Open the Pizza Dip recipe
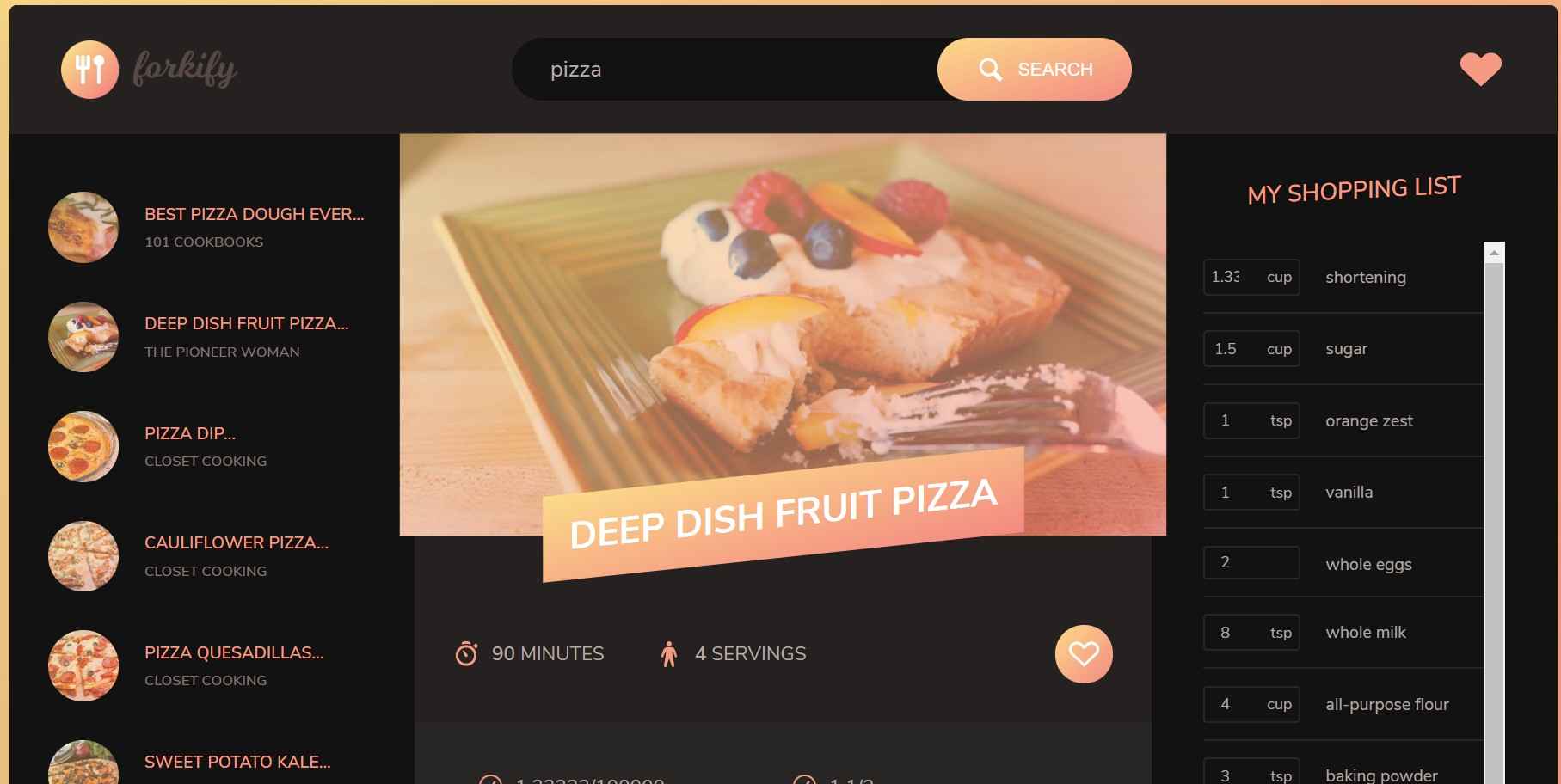Viewport: 1561px width, 784px height. (190, 434)
